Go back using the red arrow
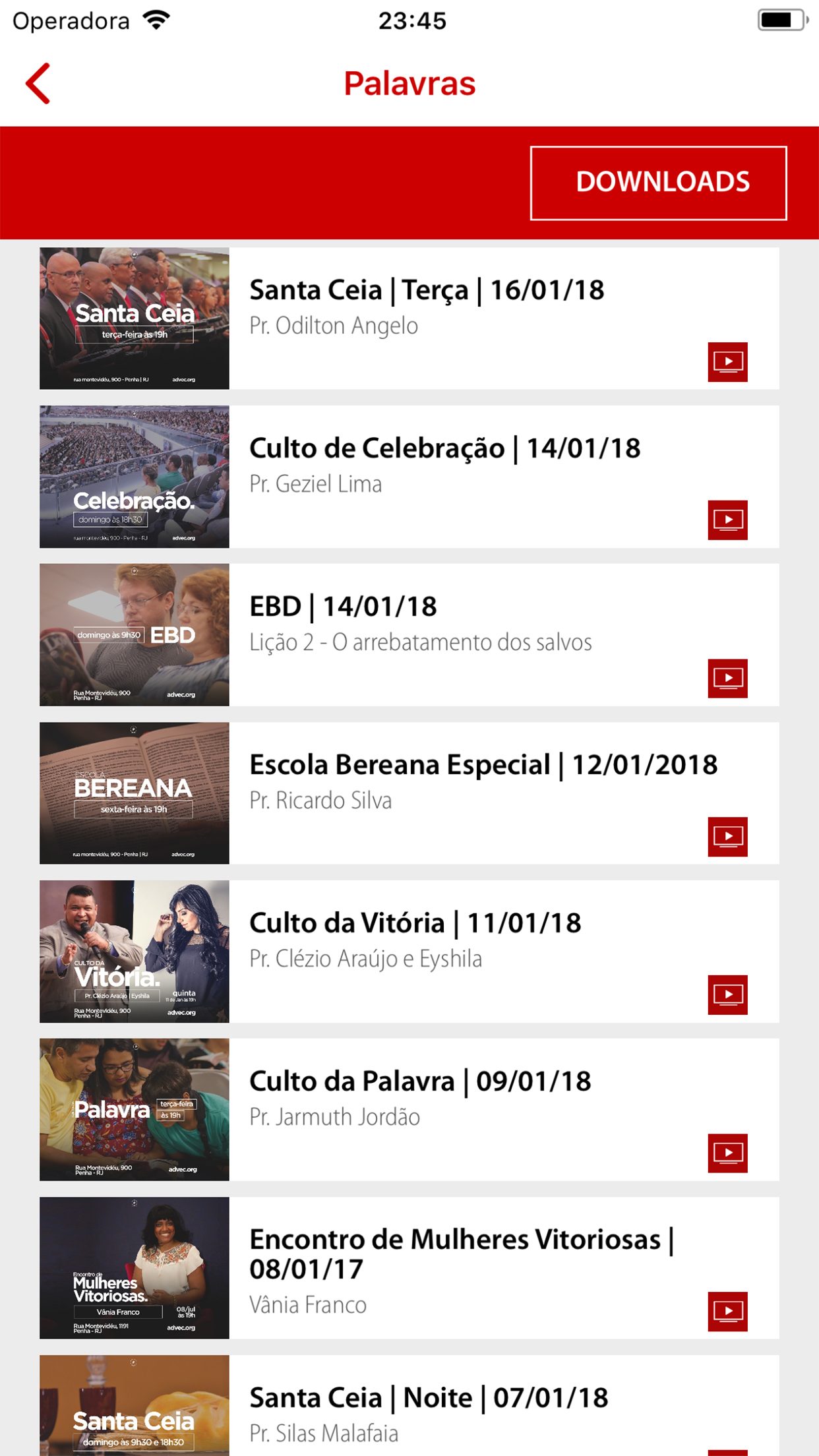819x1456 pixels. (38, 84)
